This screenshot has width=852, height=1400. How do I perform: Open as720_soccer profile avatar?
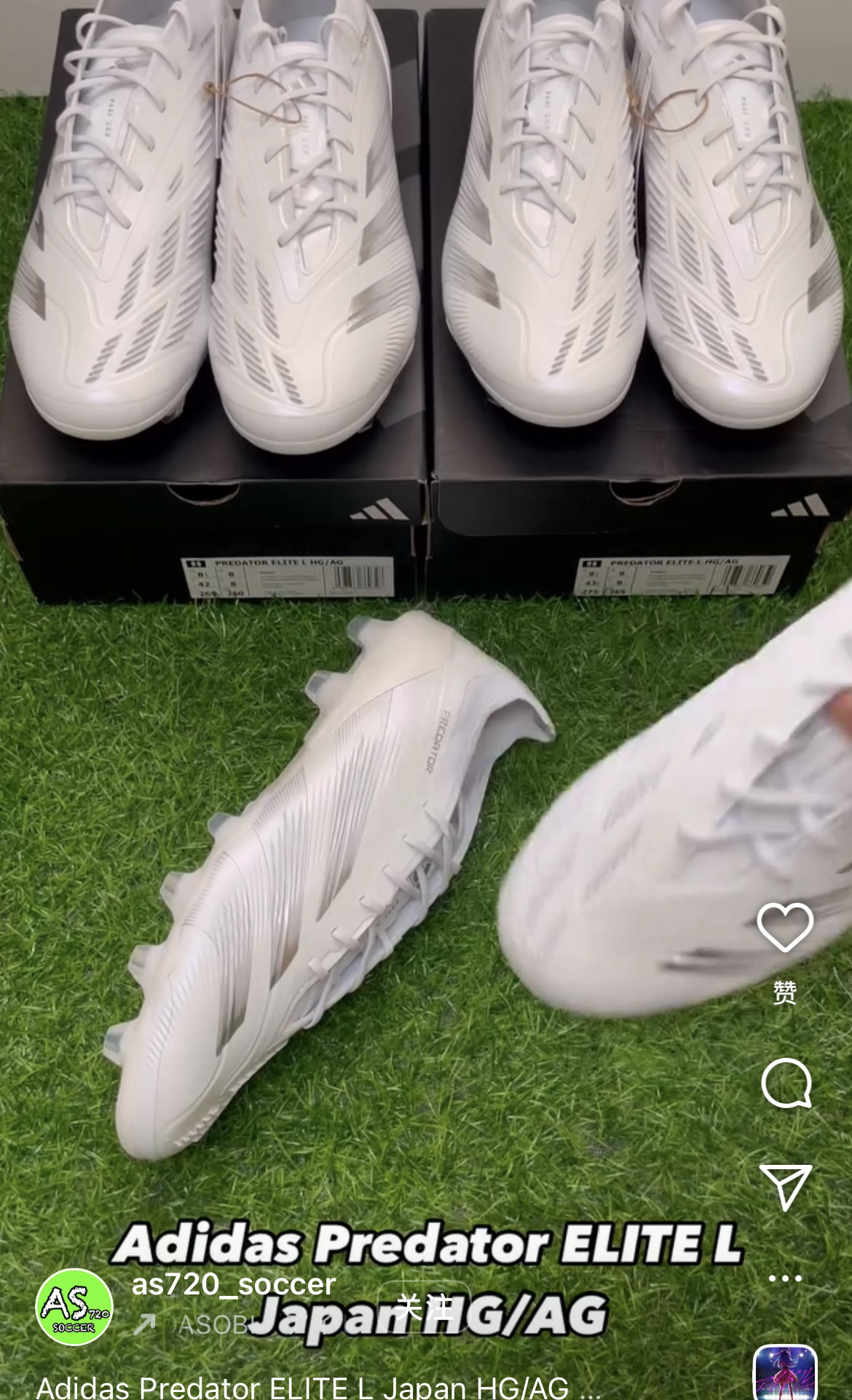(x=74, y=1308)
